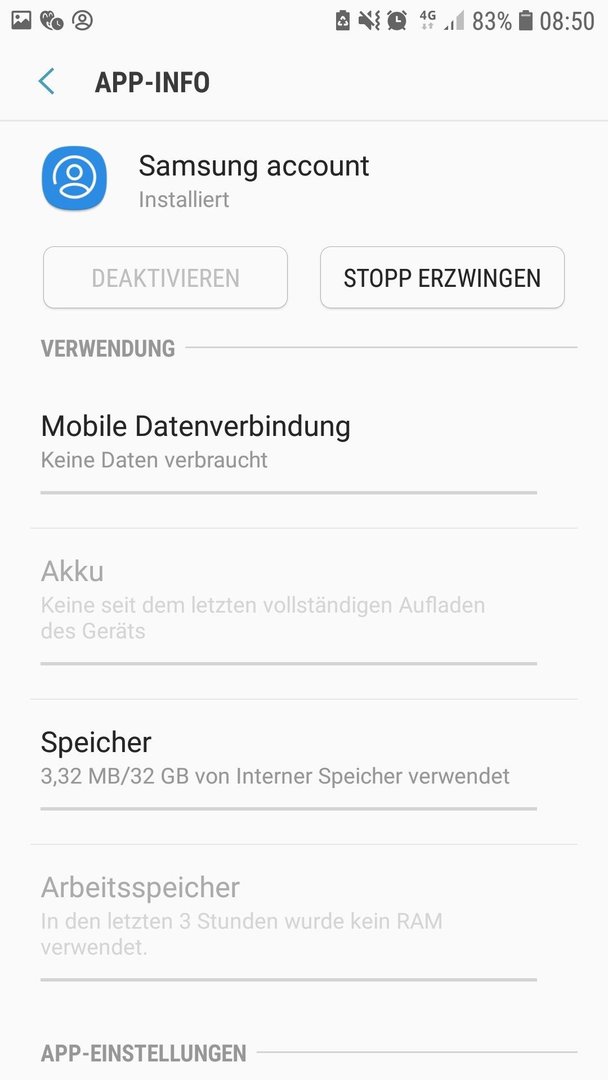The image size is (608, 1080).
Task: Tap the Deaktivieren button
Action: [165, 278]
